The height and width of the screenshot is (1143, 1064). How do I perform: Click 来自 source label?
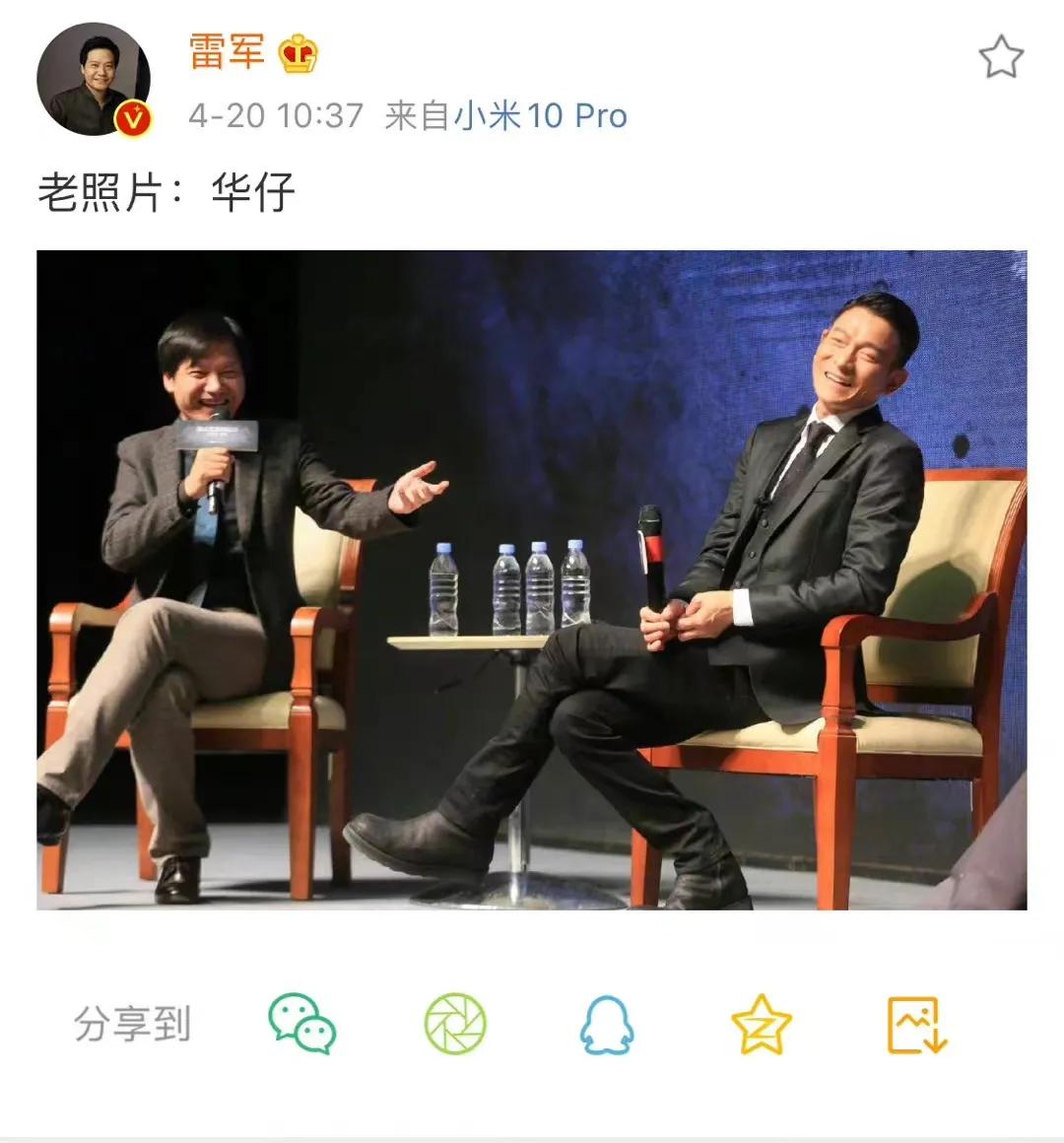pyautogui.click(x=411, y=116)
